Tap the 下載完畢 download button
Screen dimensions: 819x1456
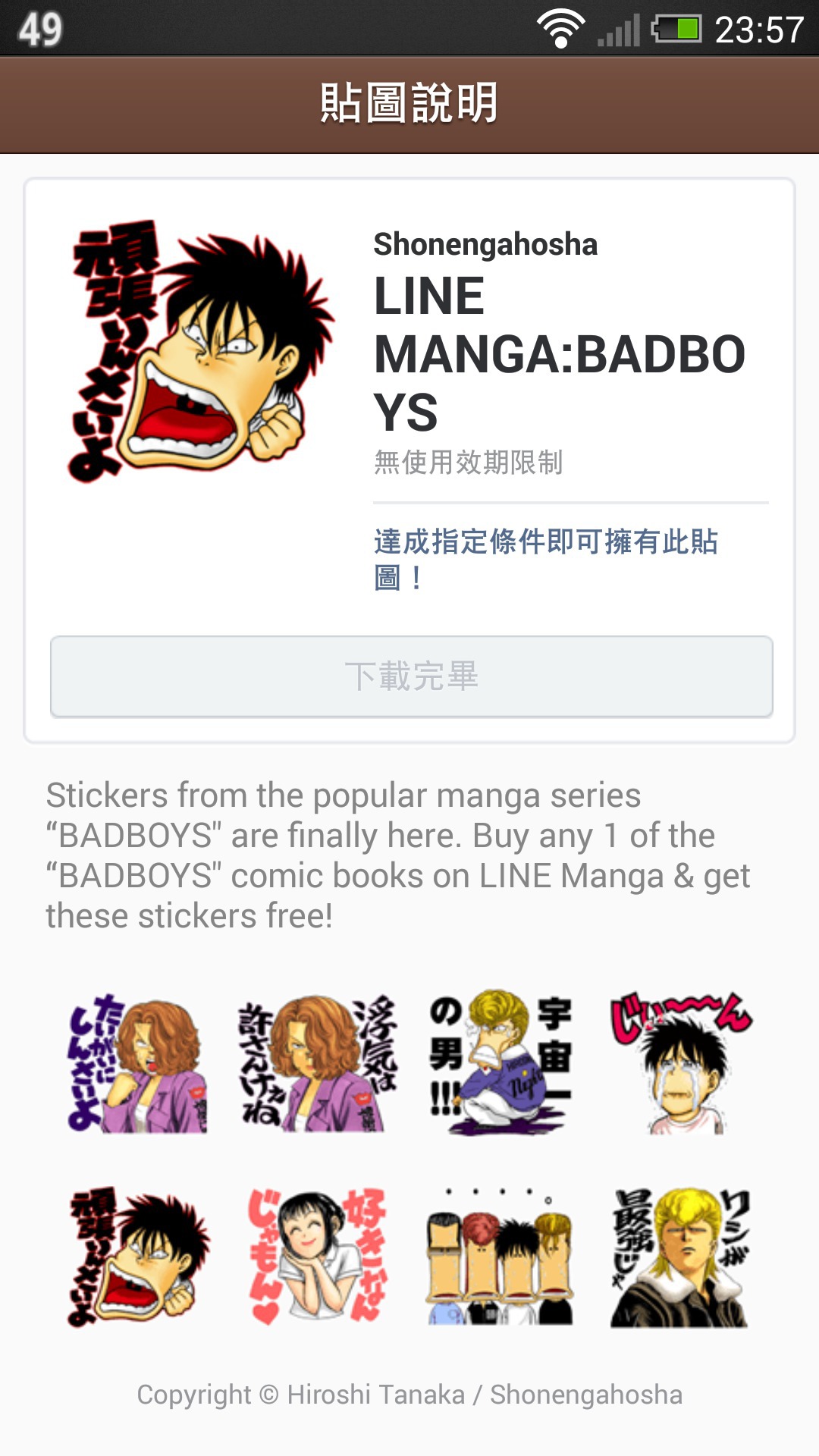click(x=411, y=676)
